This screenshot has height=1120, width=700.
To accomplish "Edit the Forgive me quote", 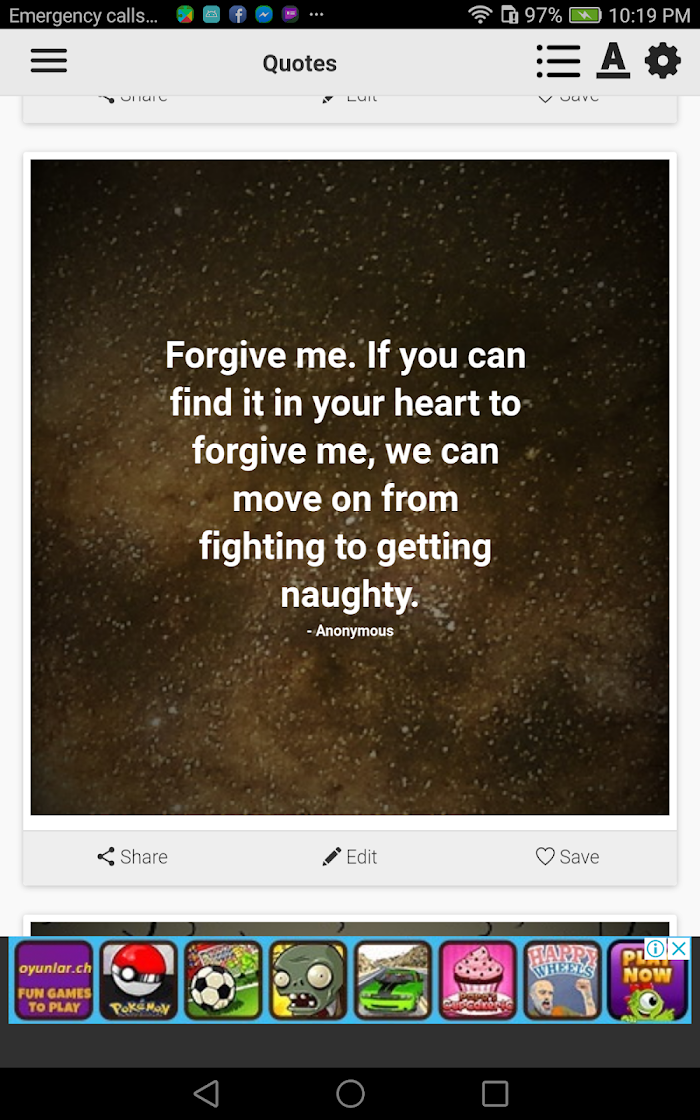I will (350, 856).
